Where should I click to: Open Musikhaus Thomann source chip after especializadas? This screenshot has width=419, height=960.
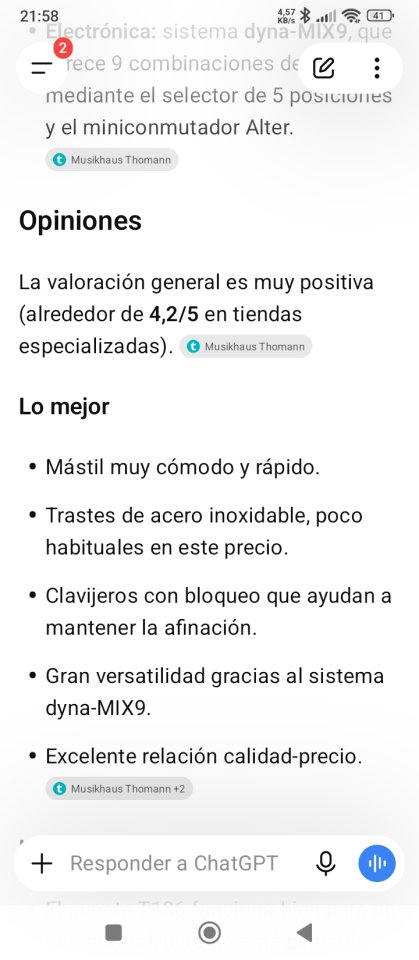pos(246,347)
